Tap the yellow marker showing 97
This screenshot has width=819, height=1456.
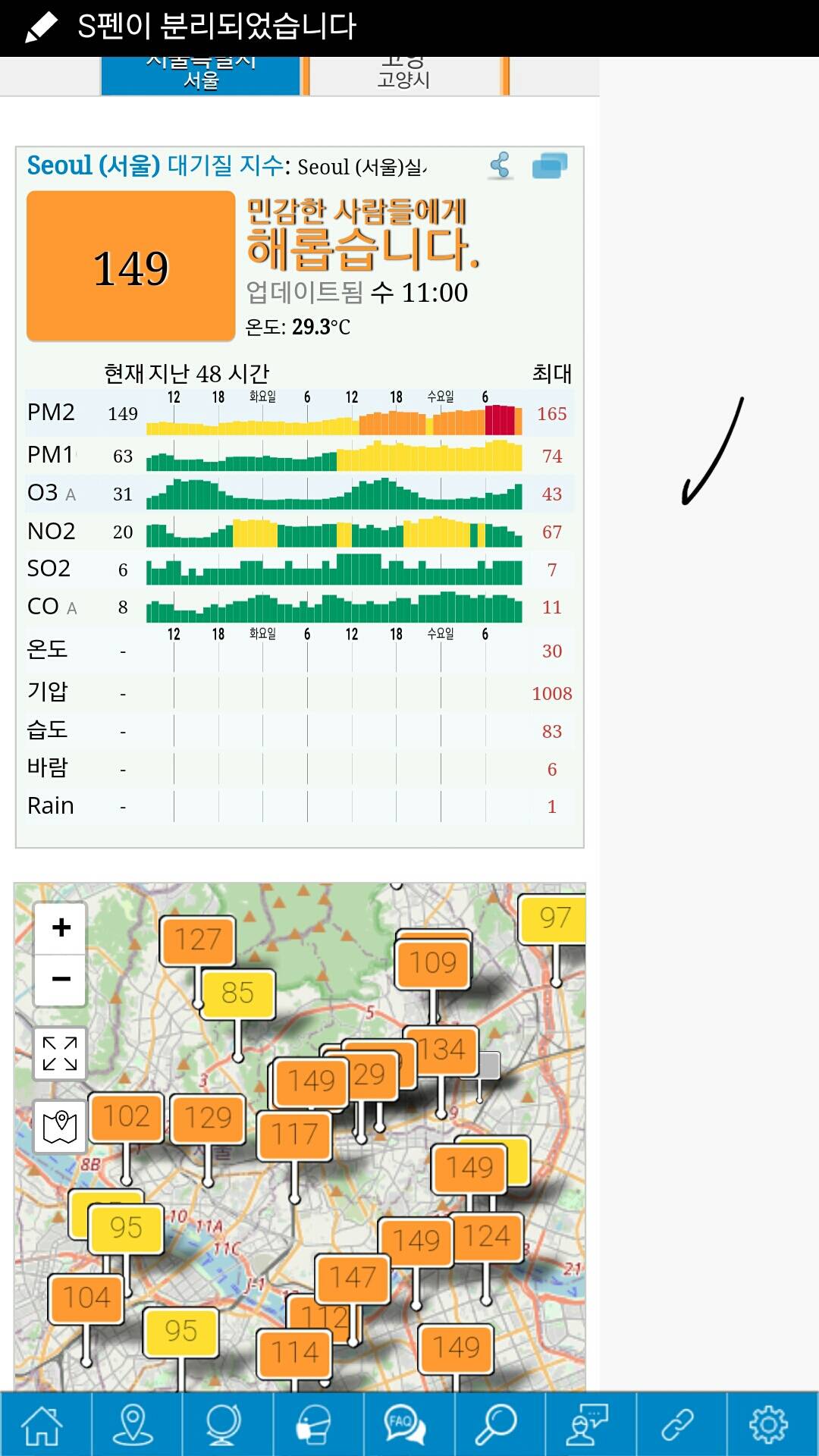point(554,918)
